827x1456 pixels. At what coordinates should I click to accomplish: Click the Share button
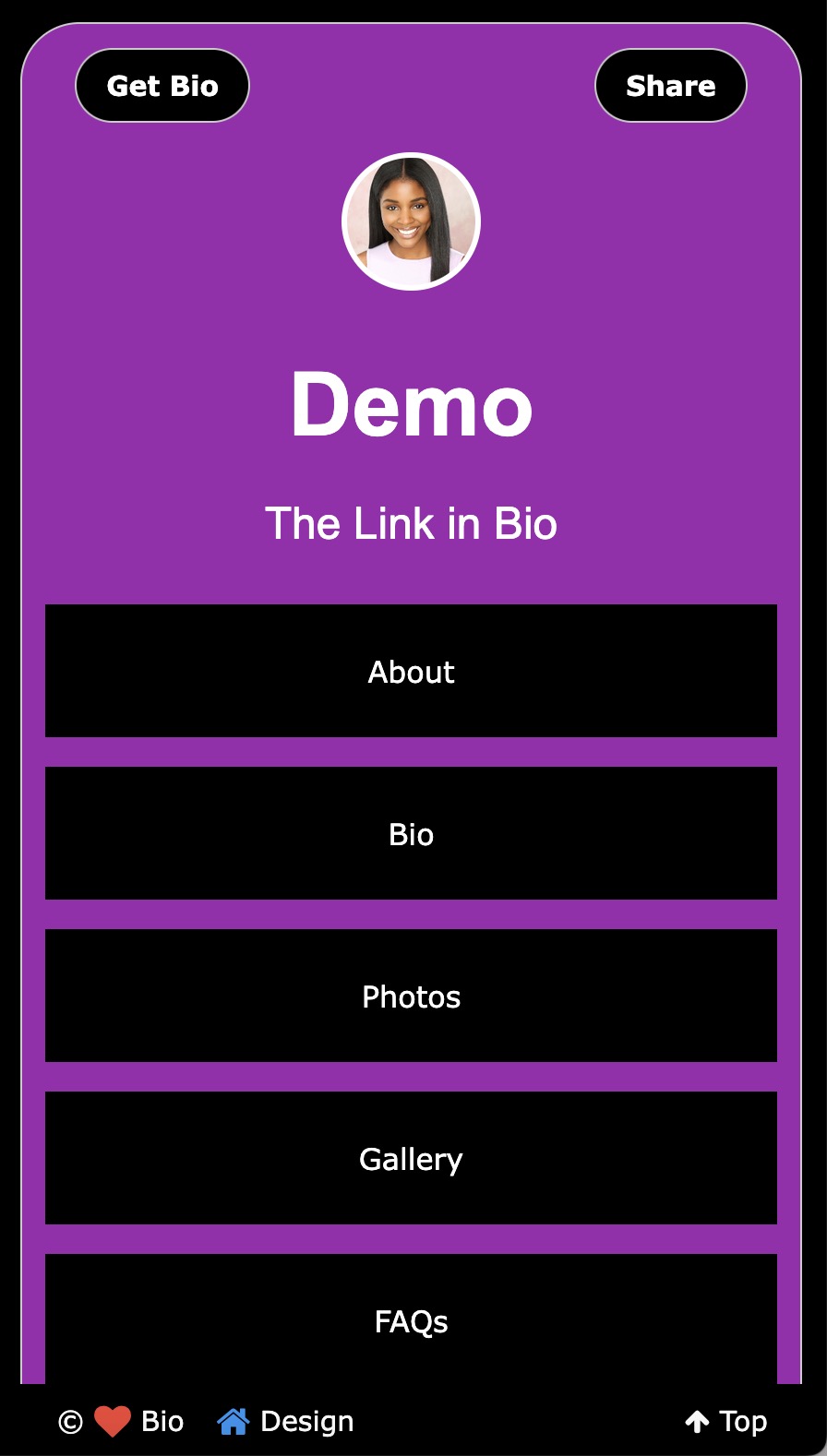[671, 85]
